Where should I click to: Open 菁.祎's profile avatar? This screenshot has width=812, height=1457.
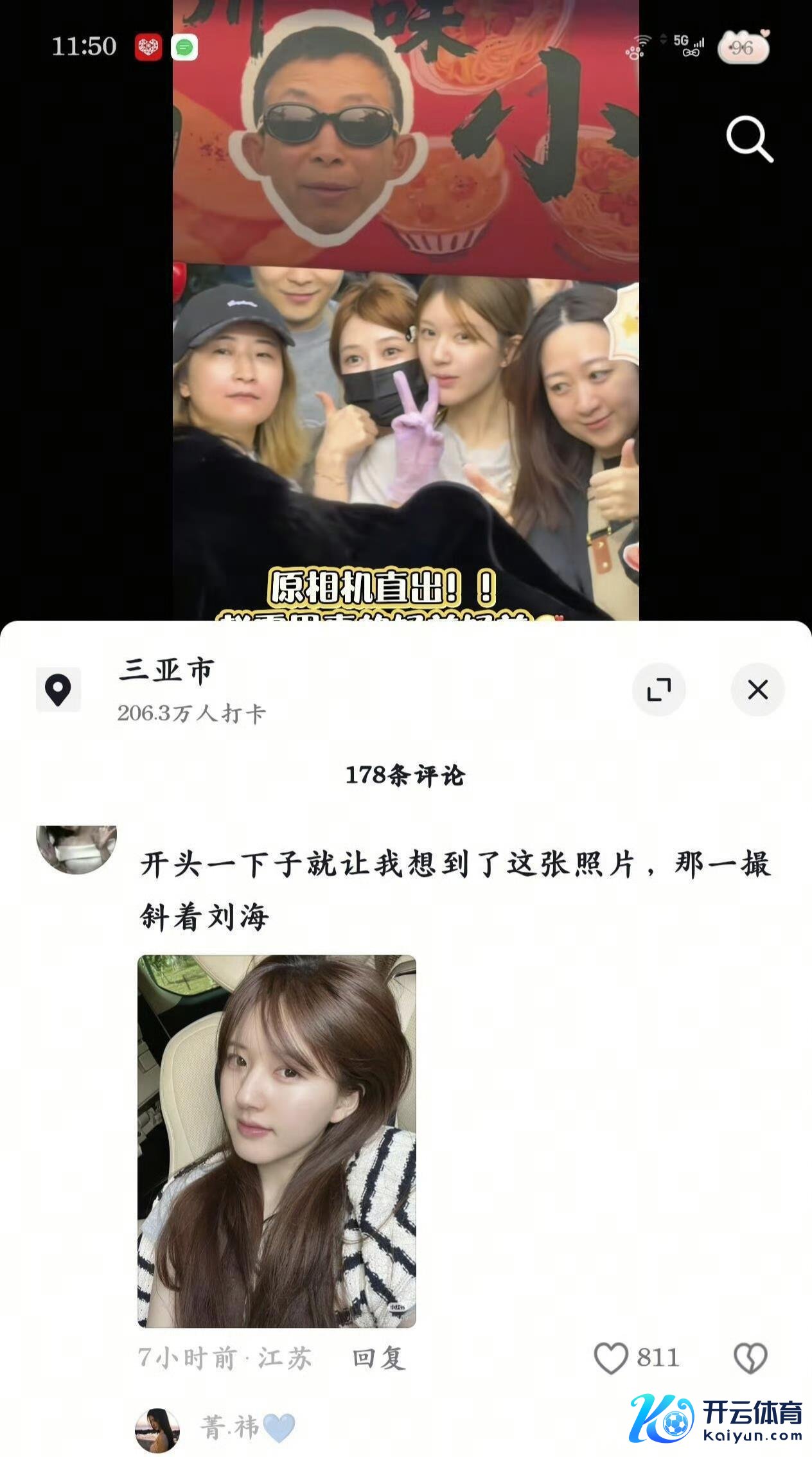point(156,1429)
